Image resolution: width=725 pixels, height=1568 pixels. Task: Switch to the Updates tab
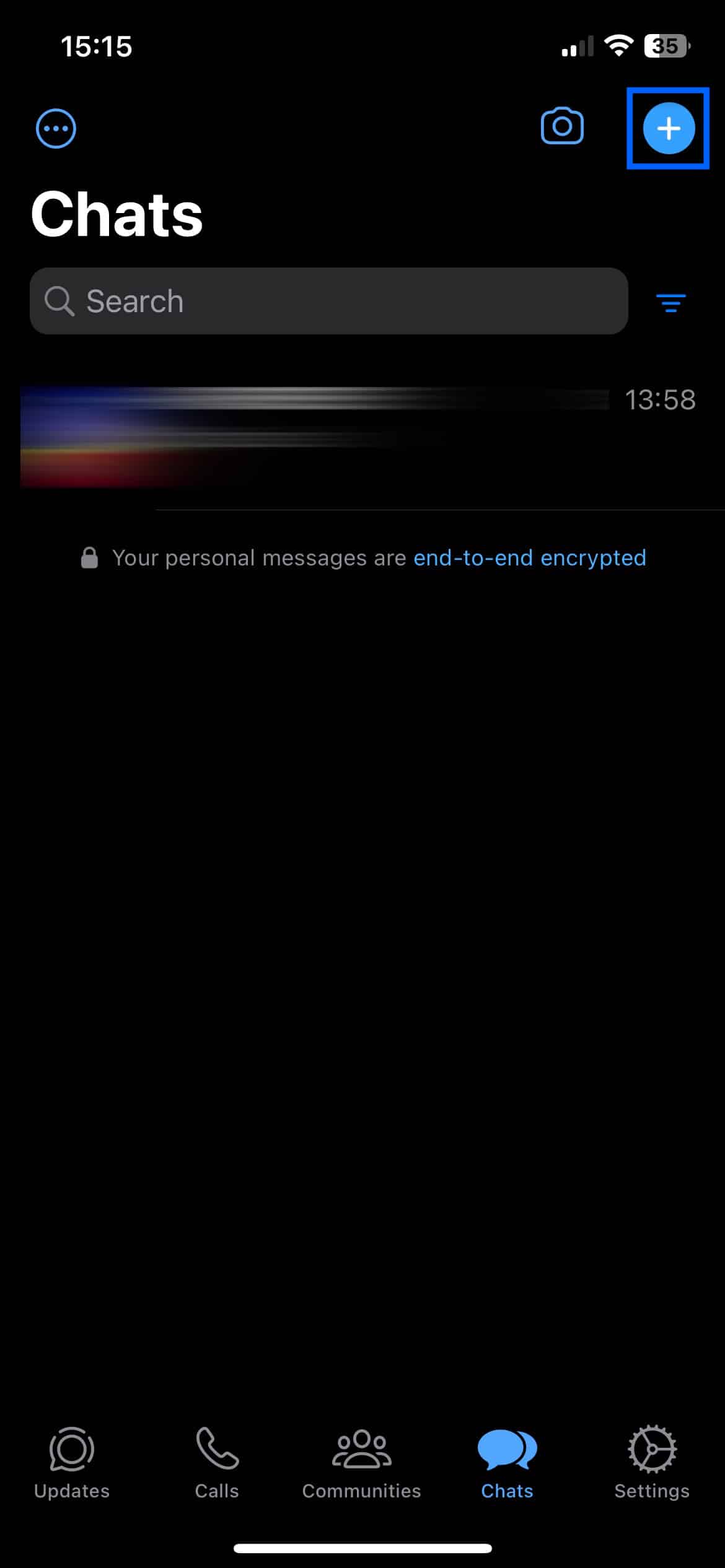coord(72,1463)
